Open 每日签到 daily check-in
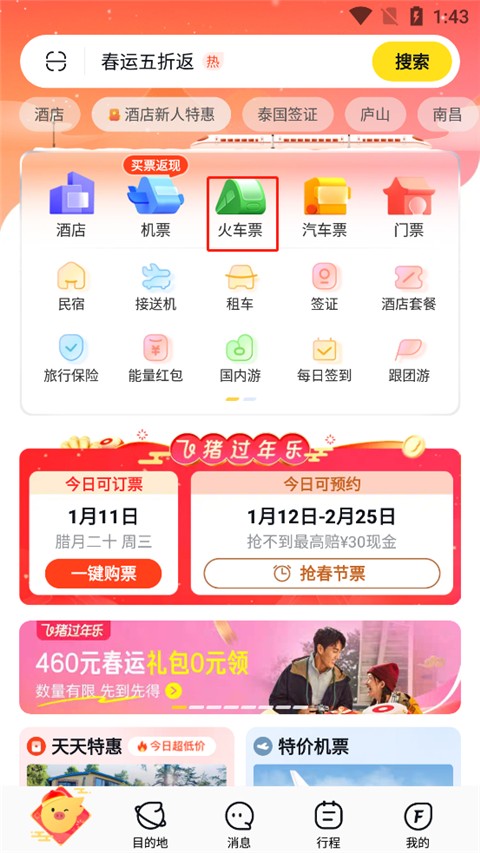This screenshot has width=480, height=853. coord(324,358)
